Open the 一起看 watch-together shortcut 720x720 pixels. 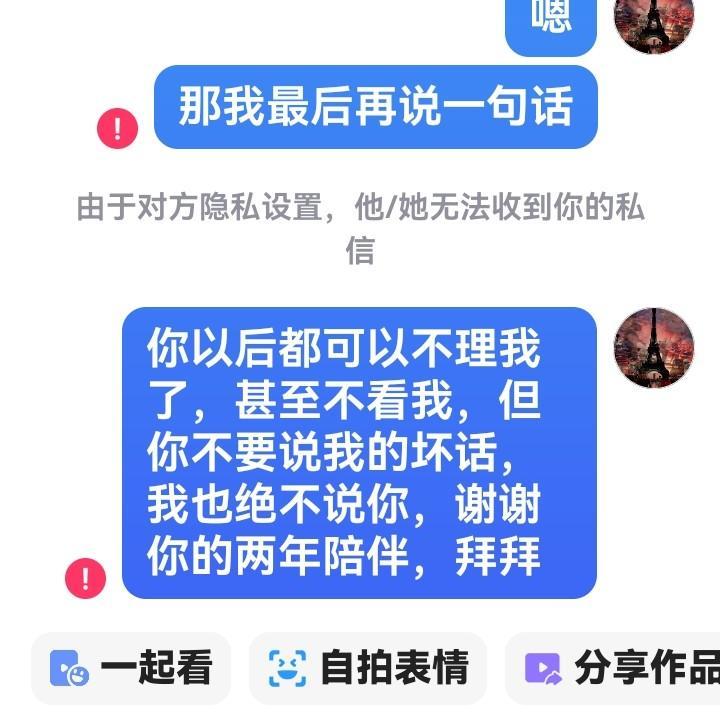[130, 668]
